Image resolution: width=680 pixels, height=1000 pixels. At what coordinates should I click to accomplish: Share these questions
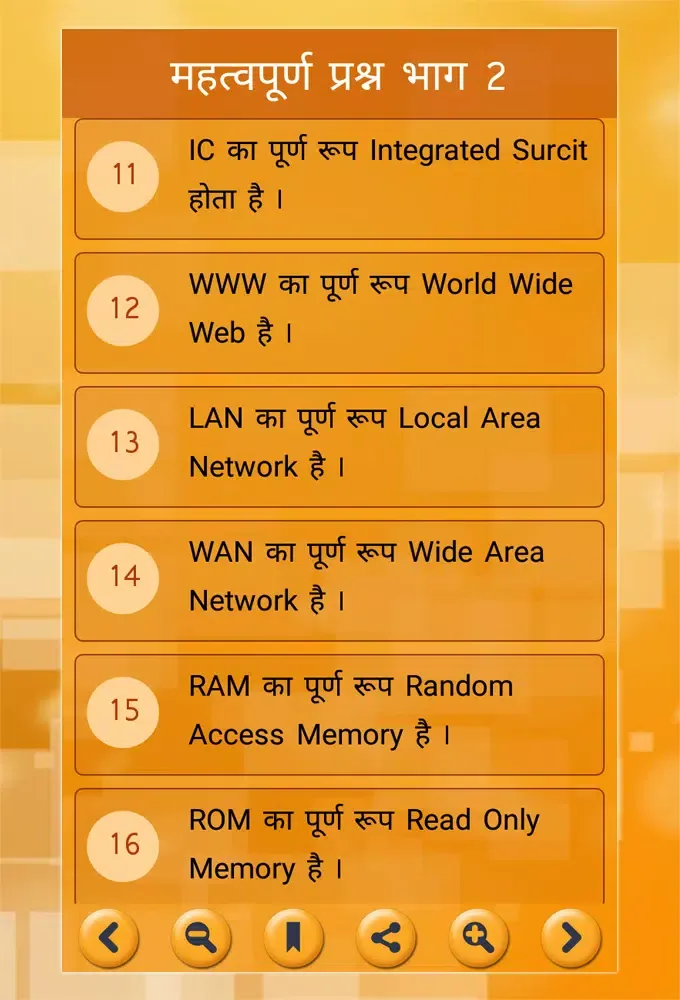[385, 938]
